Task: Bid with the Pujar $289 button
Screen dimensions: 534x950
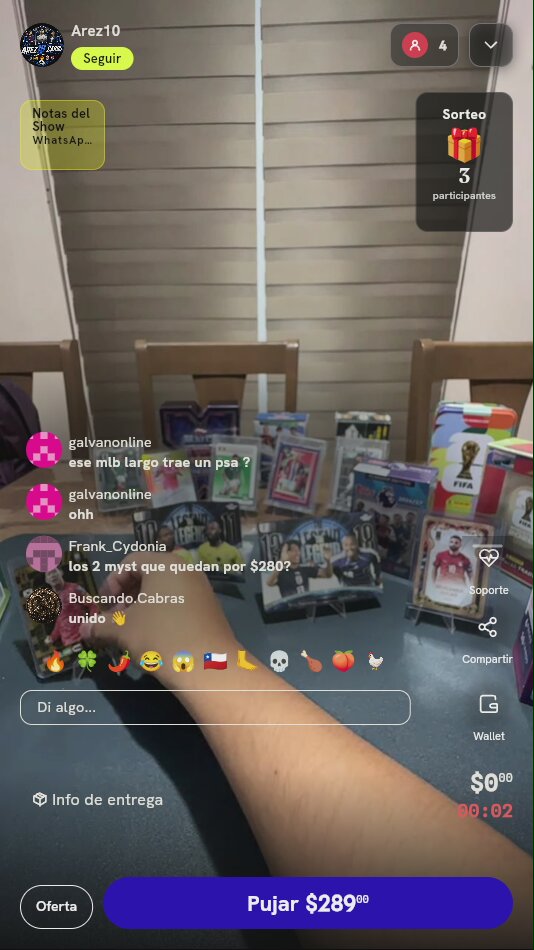Action: [x=308, y=903]
